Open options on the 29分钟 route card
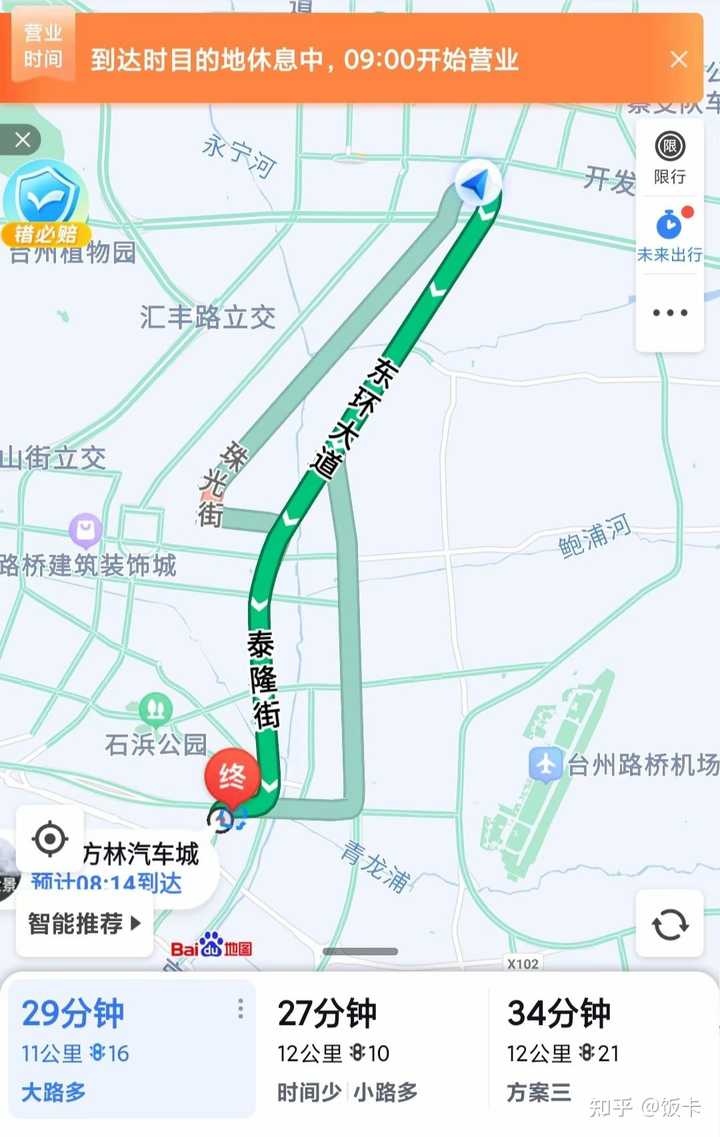This screenshot has height=1137, width=720. pyautogui.click(x=240, y=1010)
